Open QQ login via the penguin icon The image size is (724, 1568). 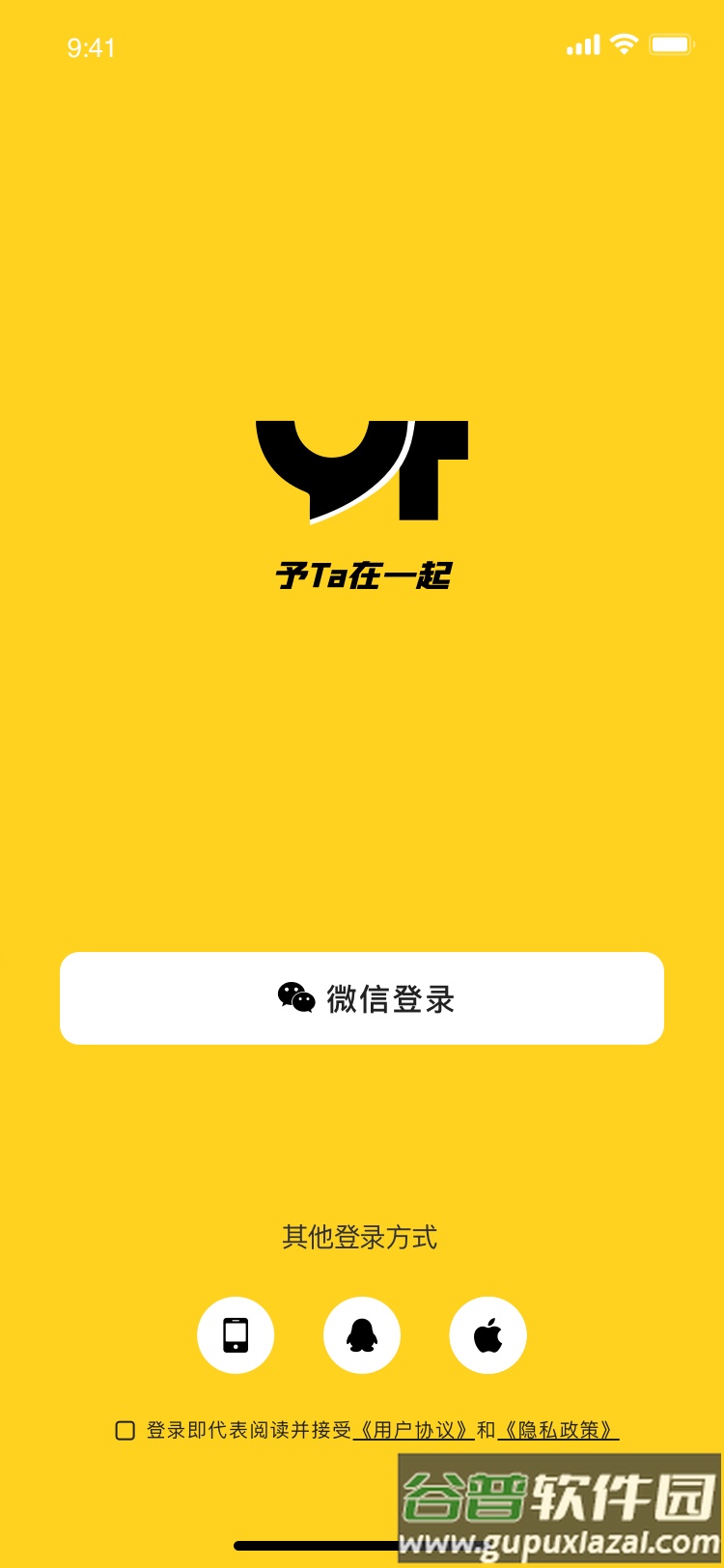click(361, 1334)
